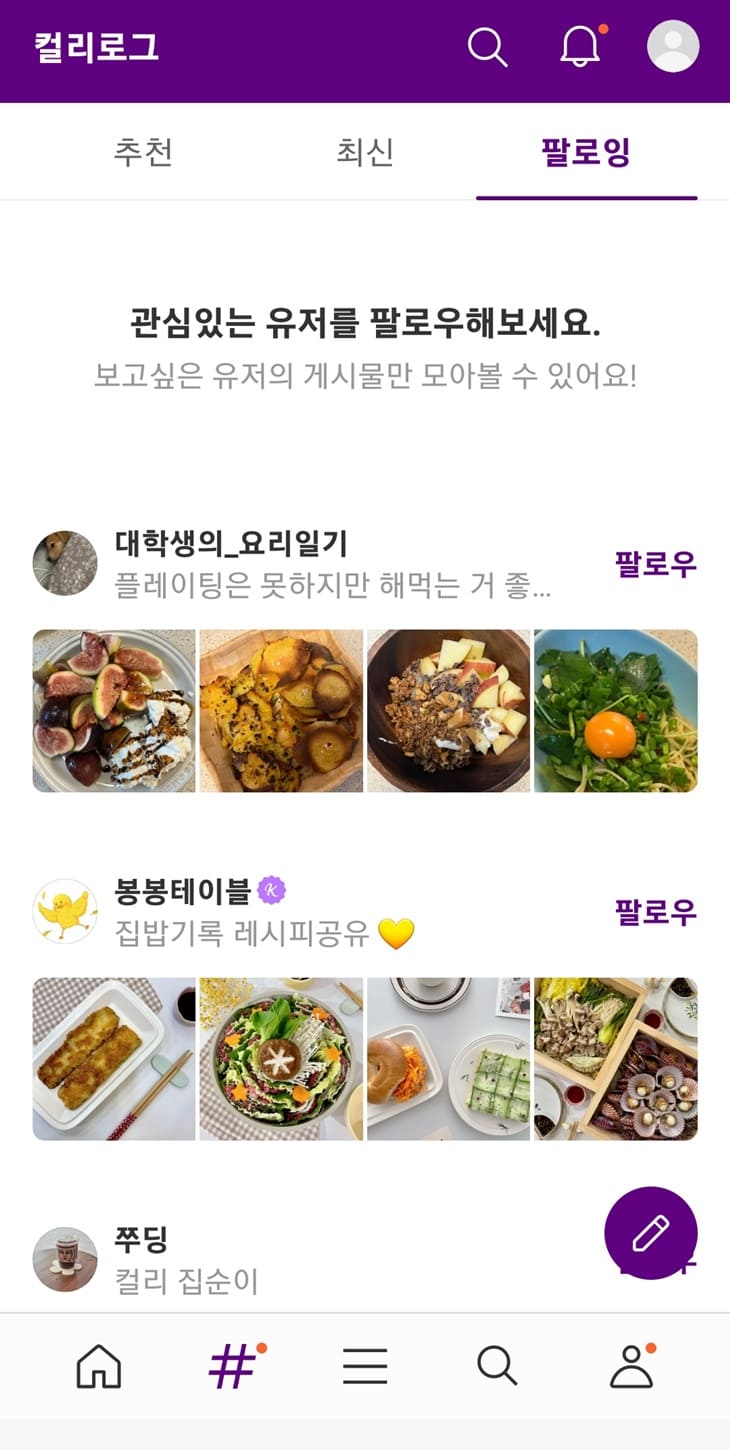Select the 팔로잉 tab

click(x=586, y=152)
